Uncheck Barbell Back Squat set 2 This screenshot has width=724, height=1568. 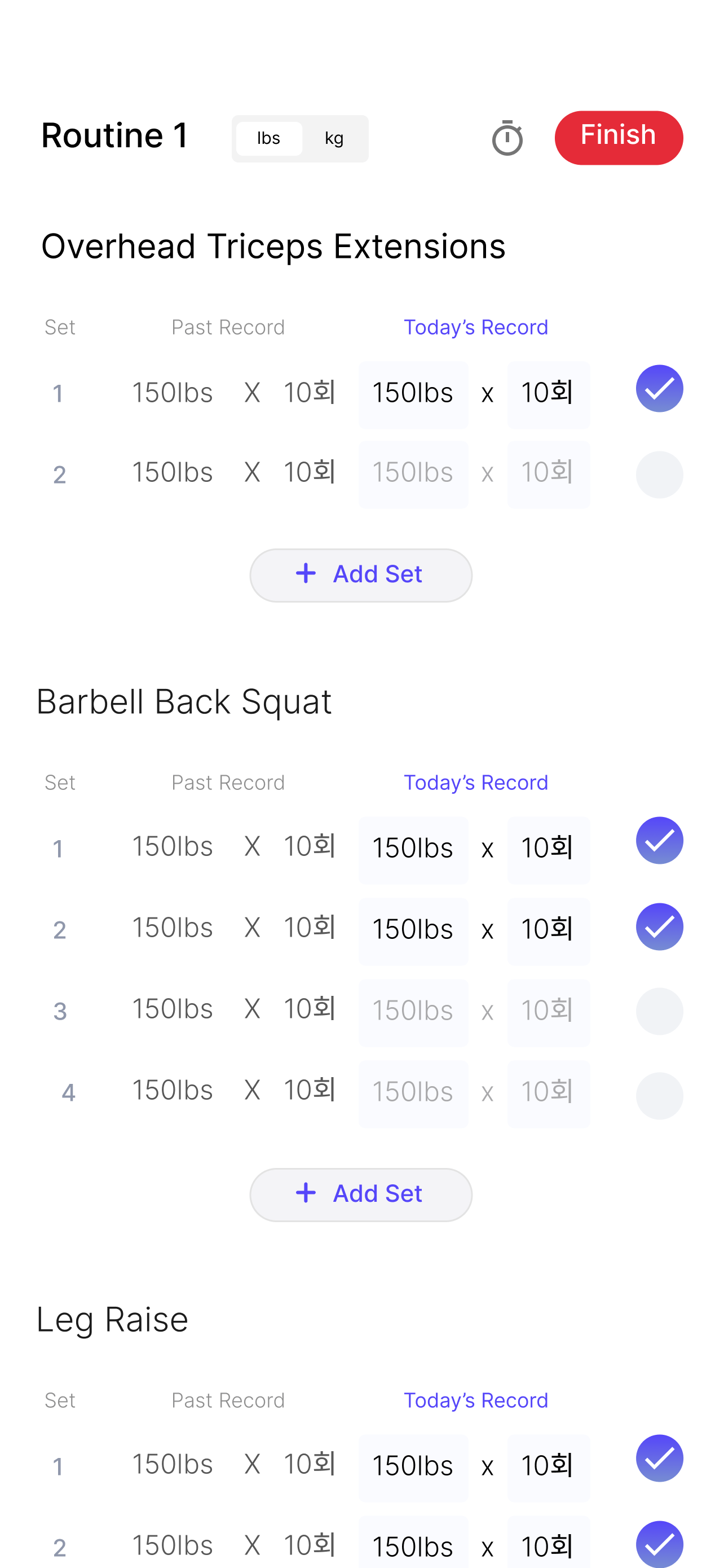[659, 926]
